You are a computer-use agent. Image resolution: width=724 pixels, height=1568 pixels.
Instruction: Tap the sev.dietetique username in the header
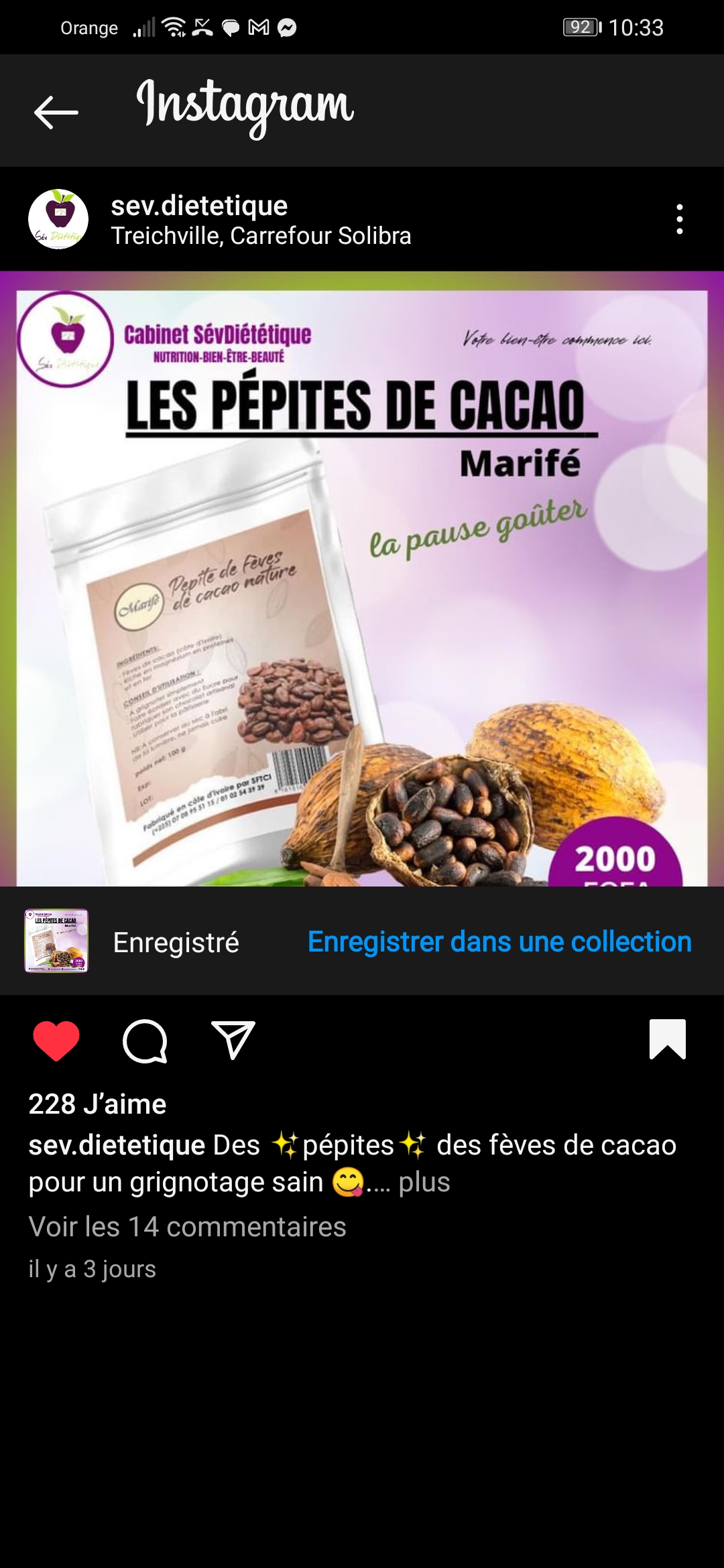coord(199,205)
